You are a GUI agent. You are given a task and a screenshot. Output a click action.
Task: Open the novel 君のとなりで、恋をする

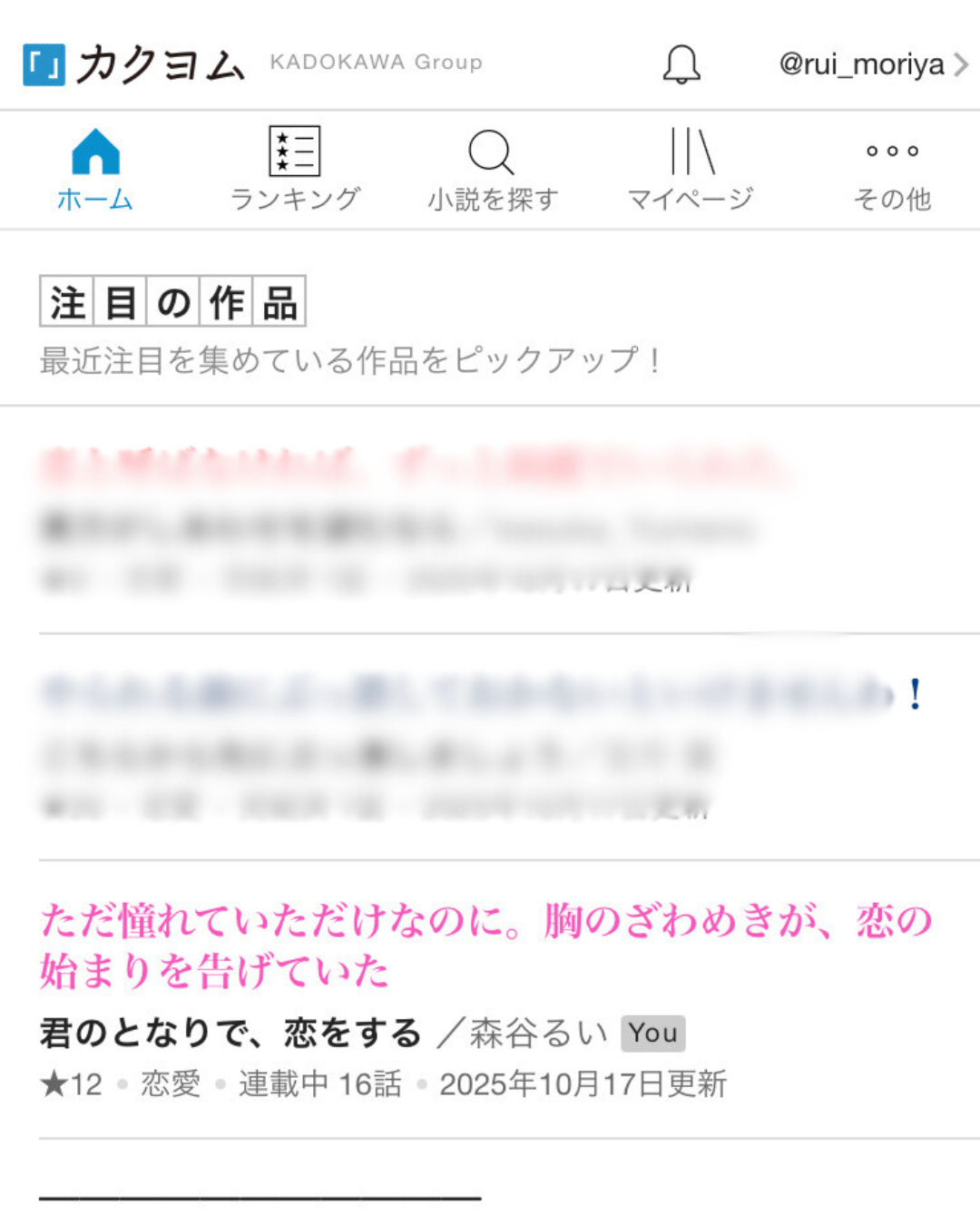(230, 1033)
